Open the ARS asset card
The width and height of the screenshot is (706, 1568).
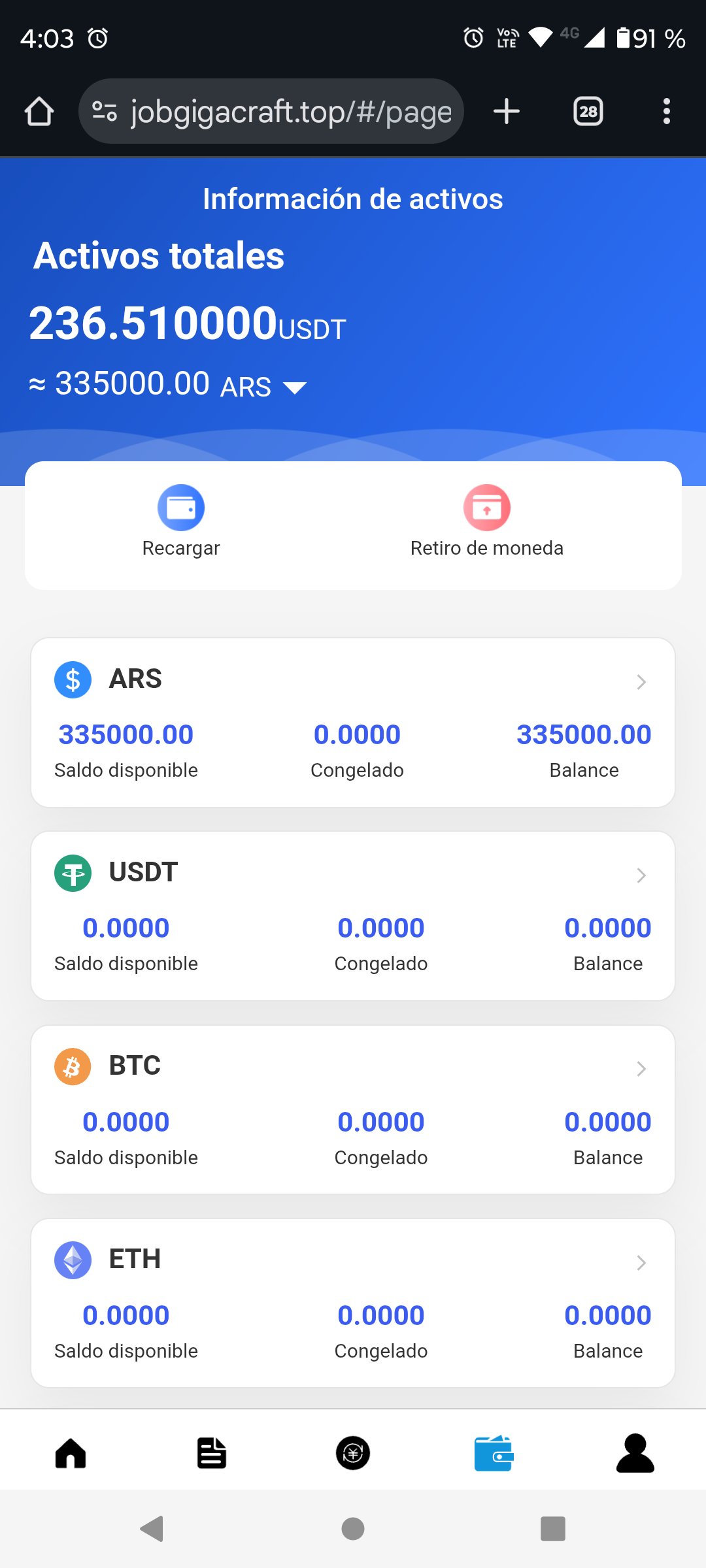click(x=353, y=723)
